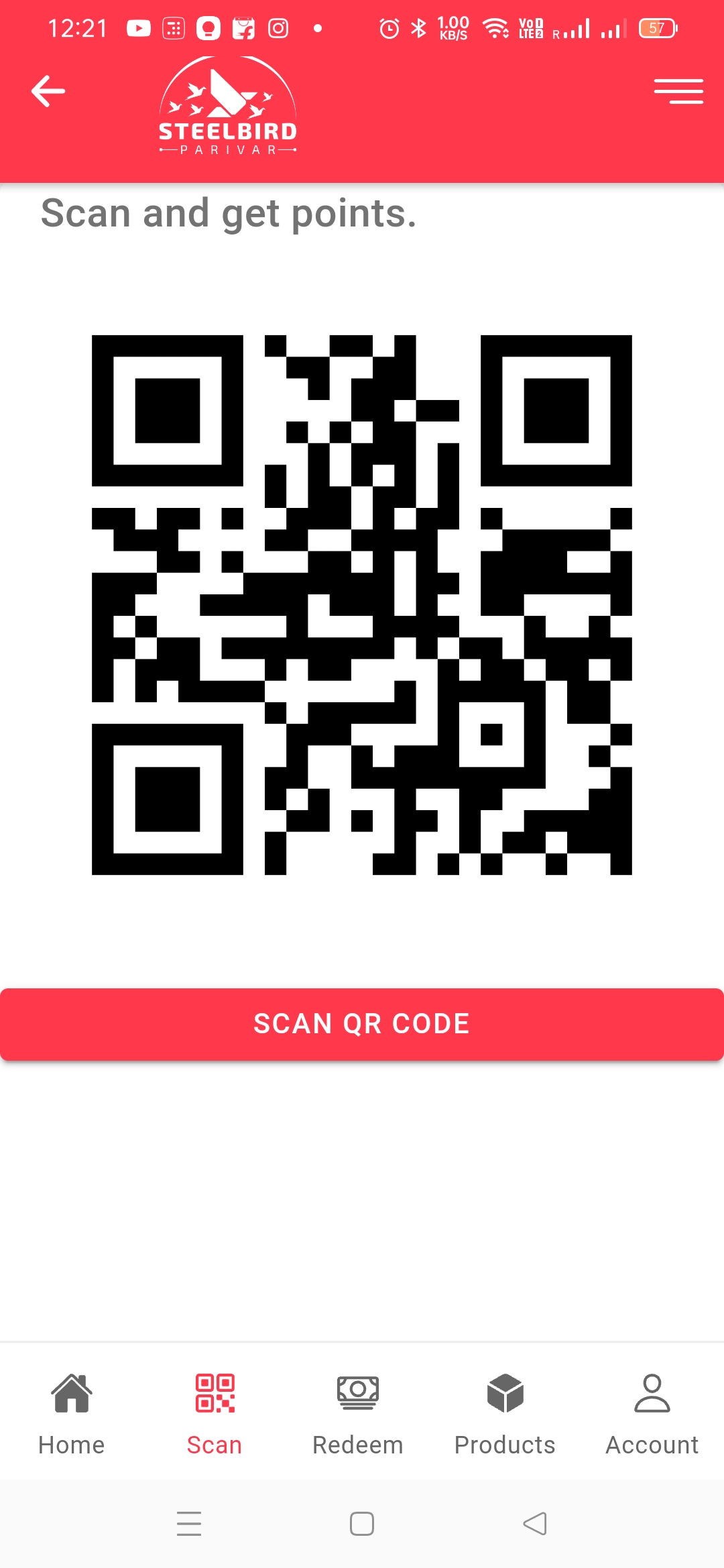Open recent apps from the navigation bar
The width and height of the screenshot is (724, 1568).
[189, 1524]
